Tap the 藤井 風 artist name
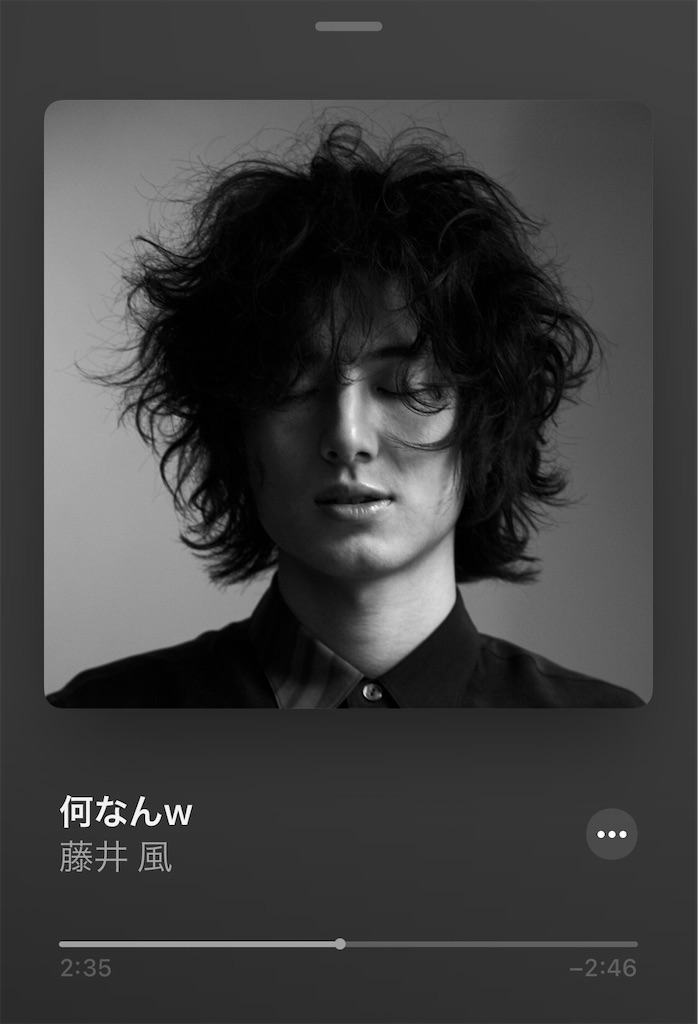This screenshot has width=698, height=1024. coord(116,859)
